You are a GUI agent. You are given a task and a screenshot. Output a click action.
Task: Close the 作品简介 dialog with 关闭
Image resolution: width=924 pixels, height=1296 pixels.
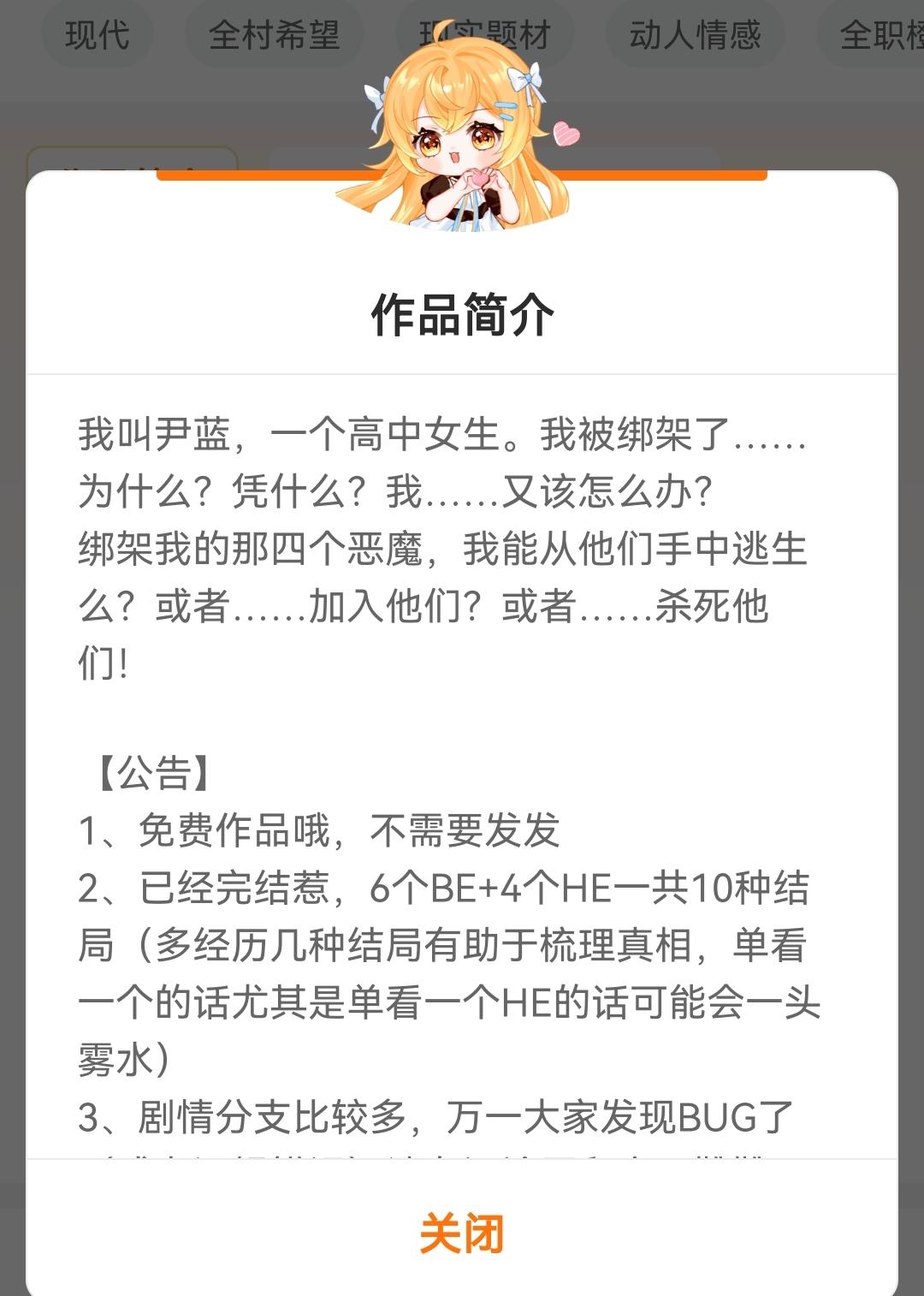coord(462,1233)
